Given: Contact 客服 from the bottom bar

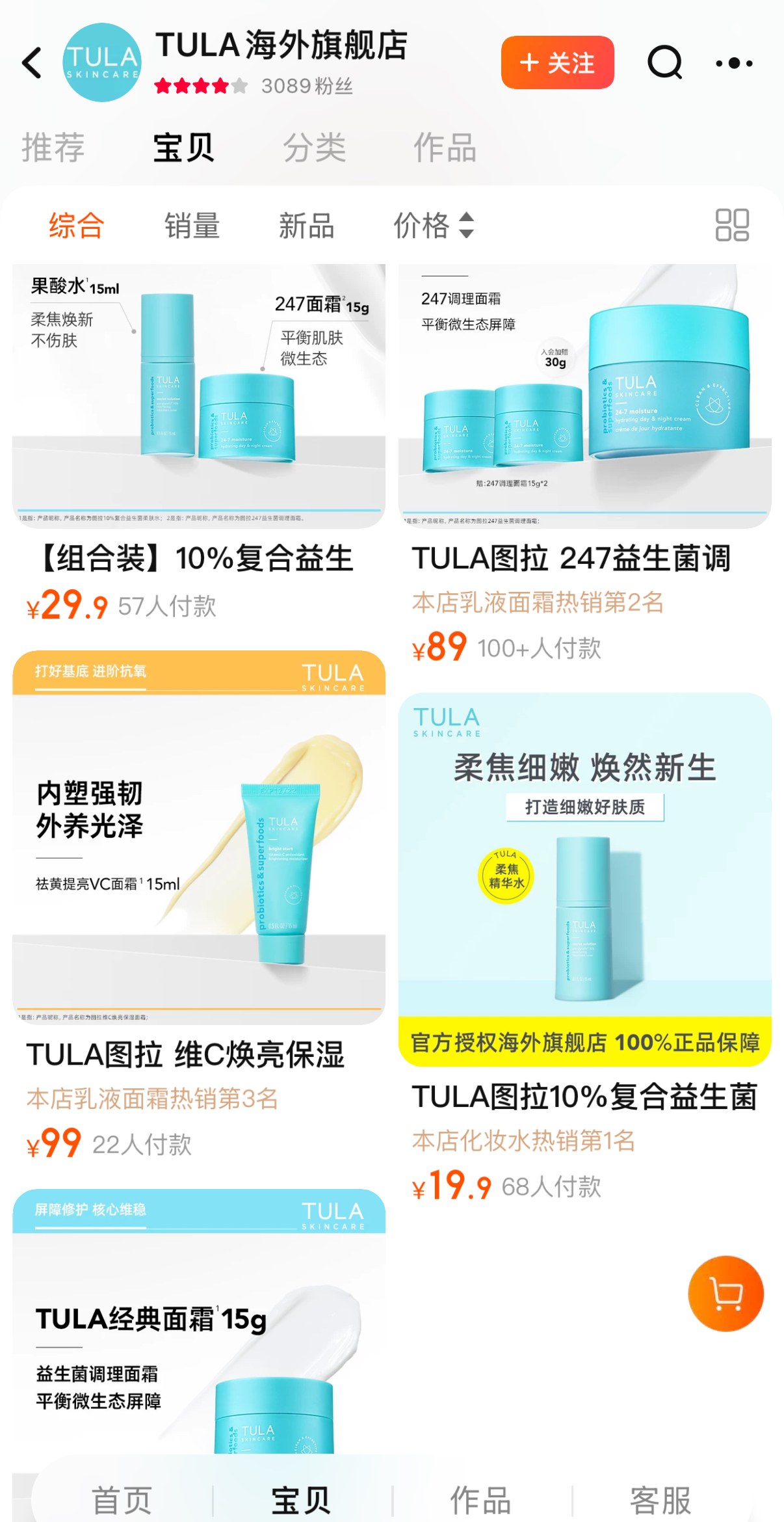Looking at the screenshot, I should coord(660,1500).
